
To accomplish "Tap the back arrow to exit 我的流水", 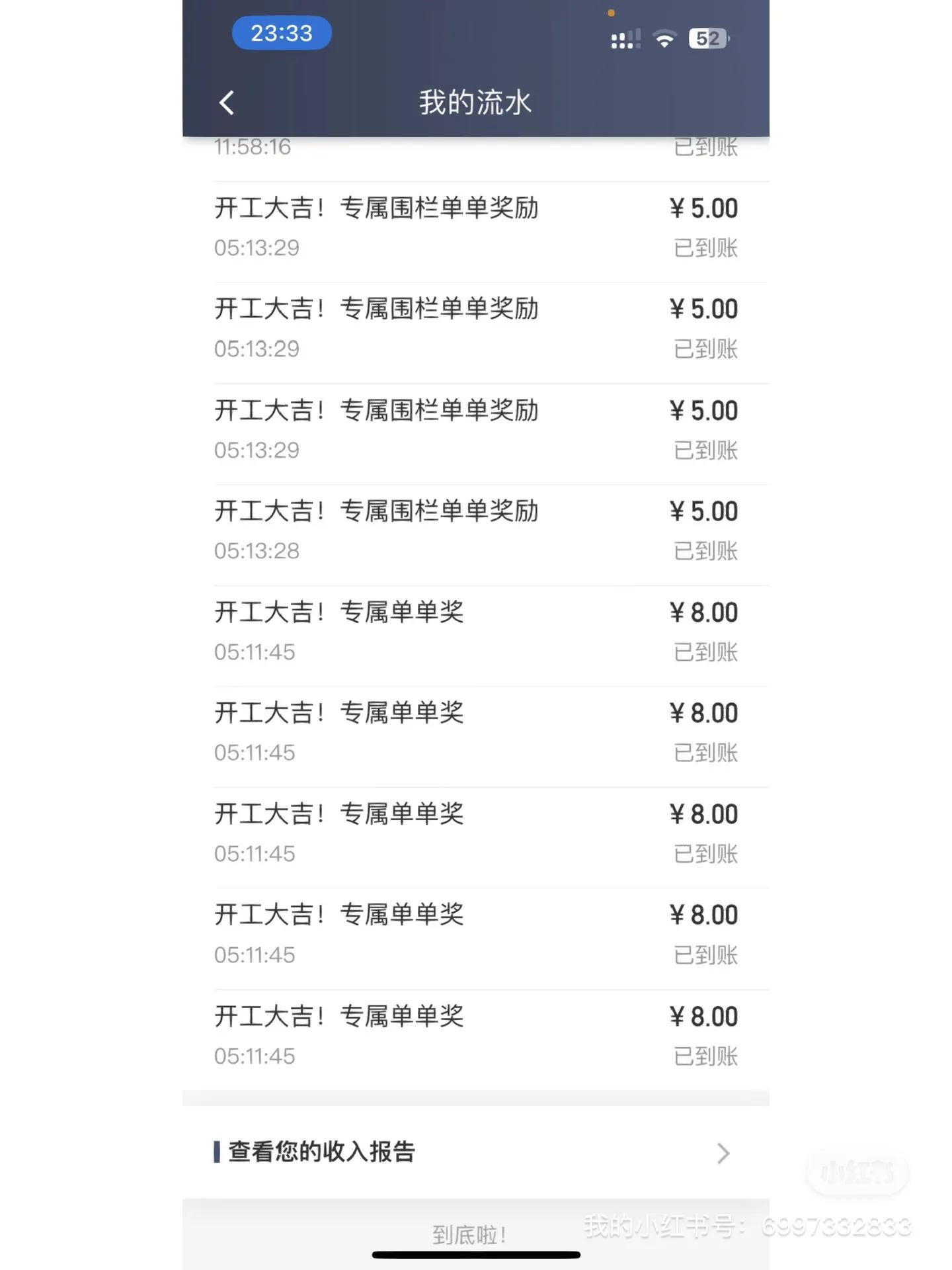I will pyautogui.click(x=227, y=103).
